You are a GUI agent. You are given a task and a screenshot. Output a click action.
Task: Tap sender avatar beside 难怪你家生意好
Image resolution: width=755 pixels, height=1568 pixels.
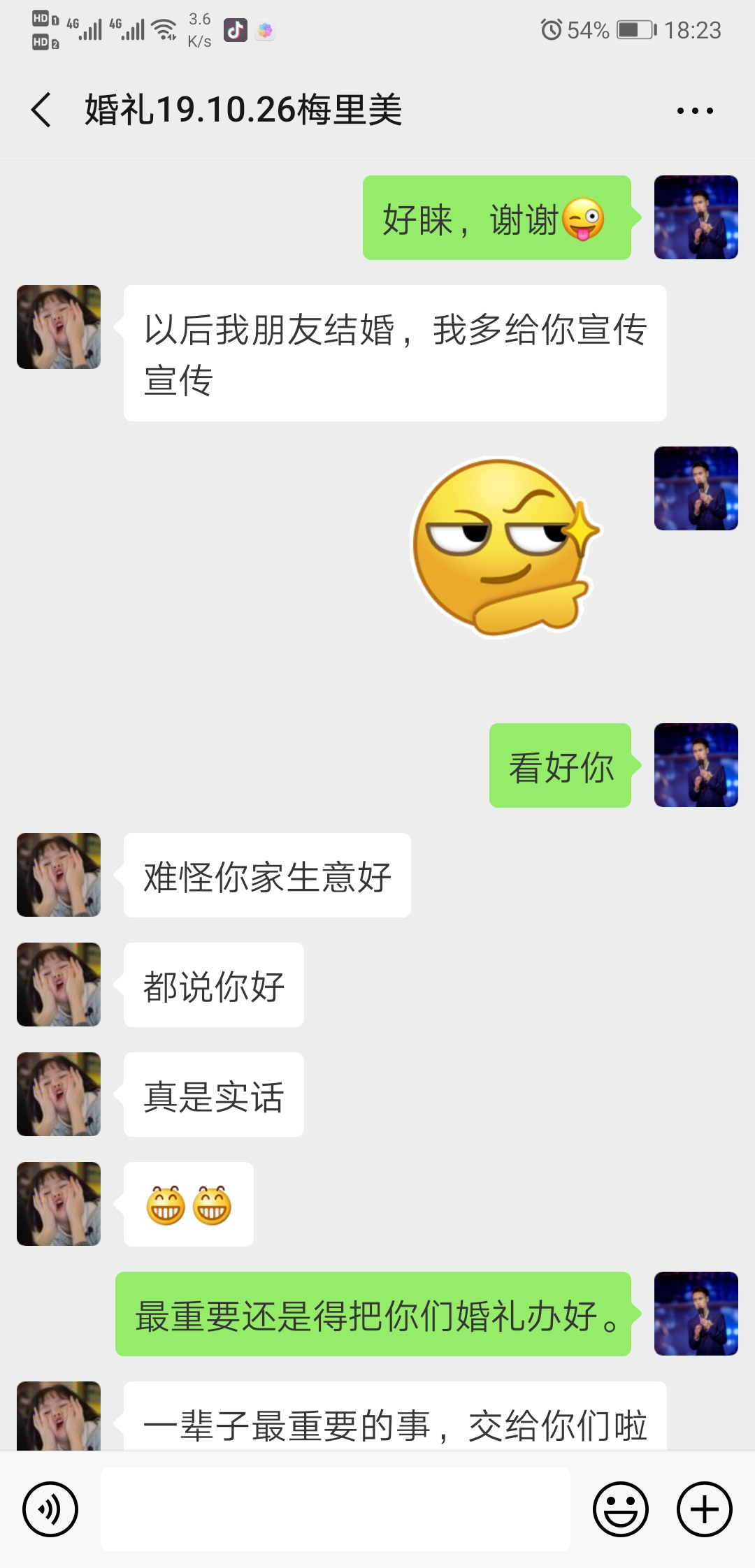pos(59,875)
